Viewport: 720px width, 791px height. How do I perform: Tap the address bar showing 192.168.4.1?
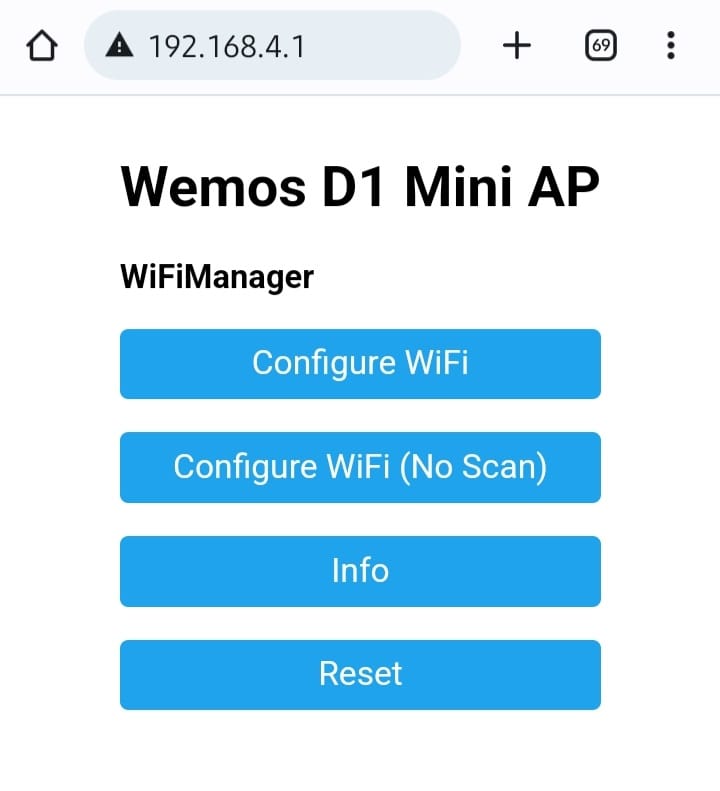click(272, 46)
